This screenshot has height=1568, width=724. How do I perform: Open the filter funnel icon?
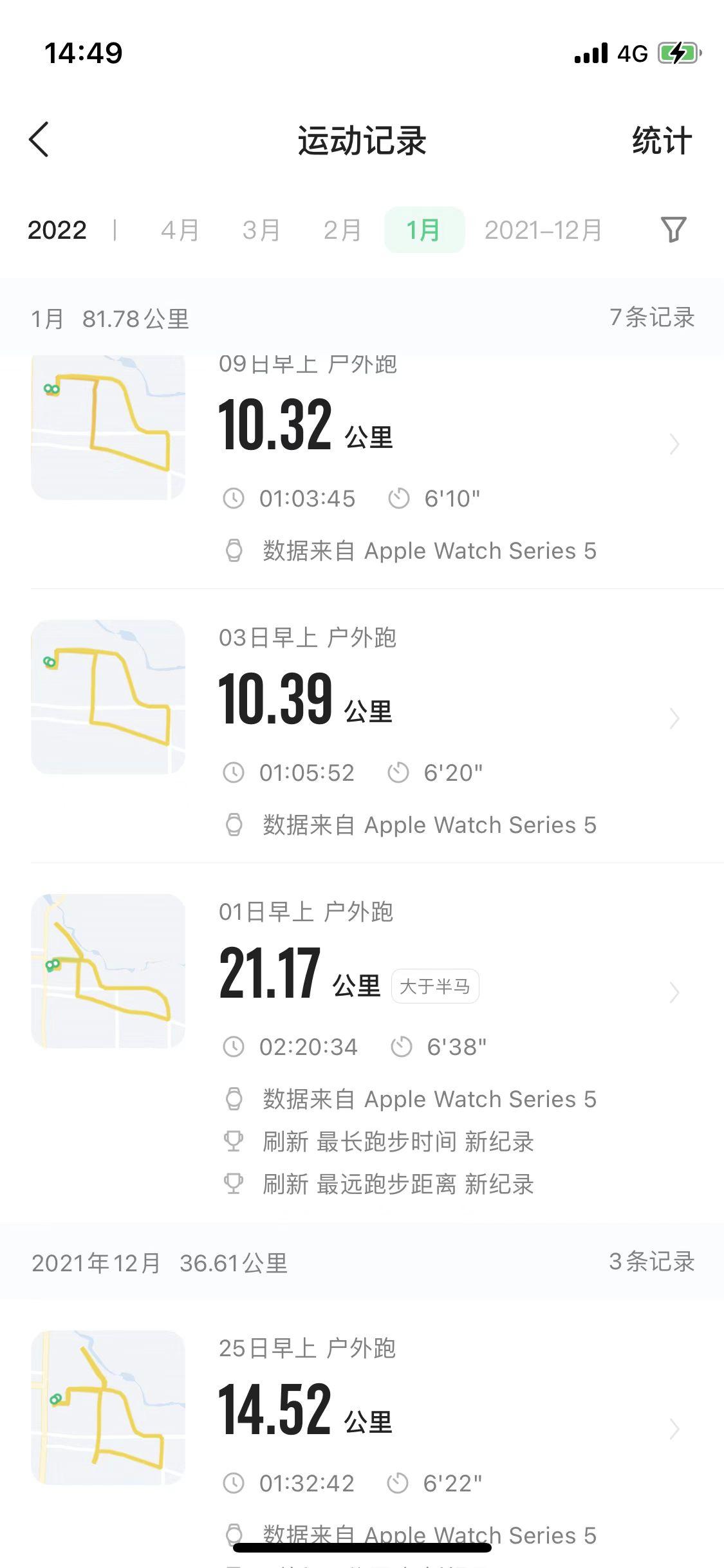tap(673, 230)
